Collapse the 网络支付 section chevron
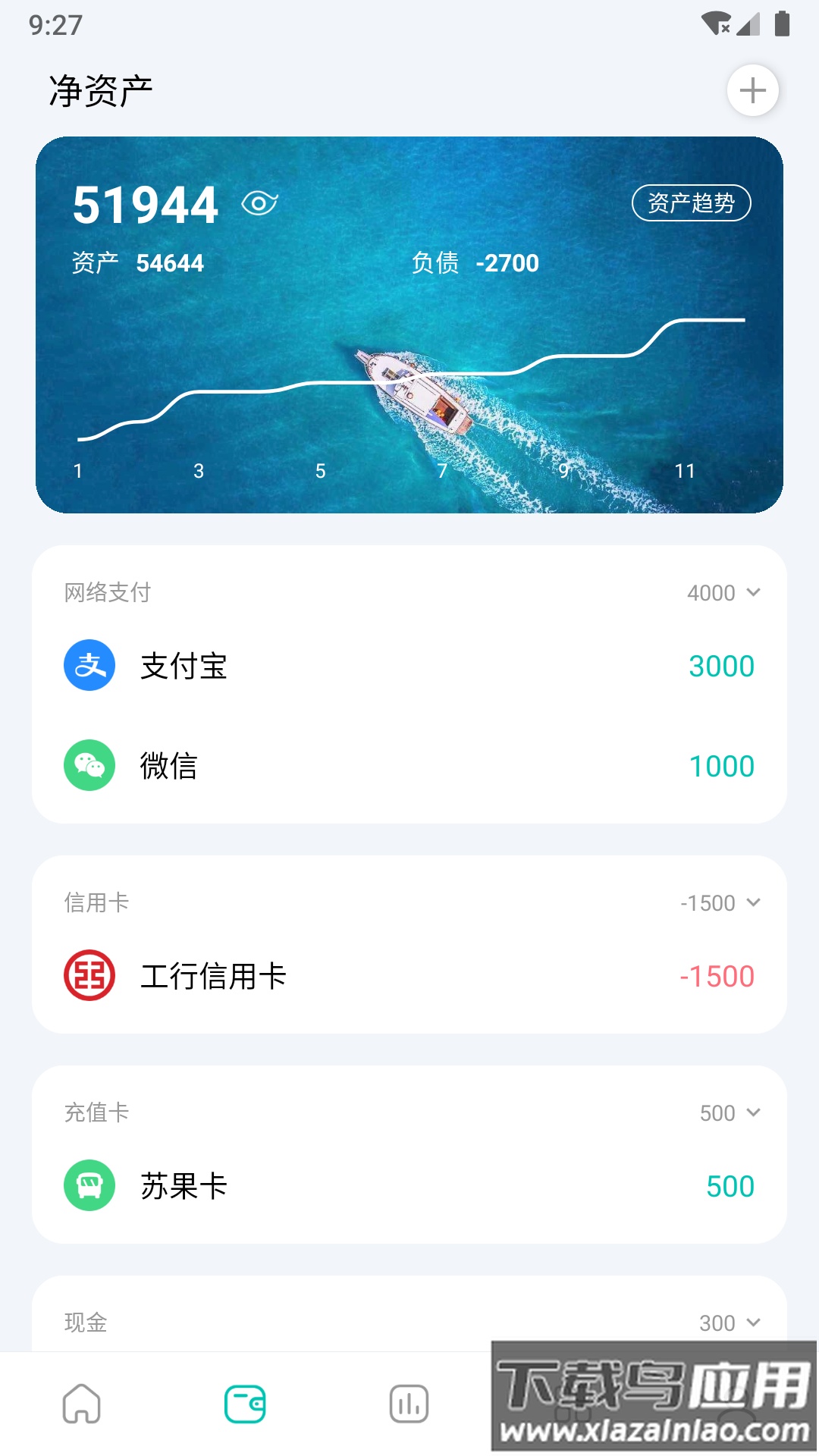Screen dimensions: 819x1456 tap(754, 593)
